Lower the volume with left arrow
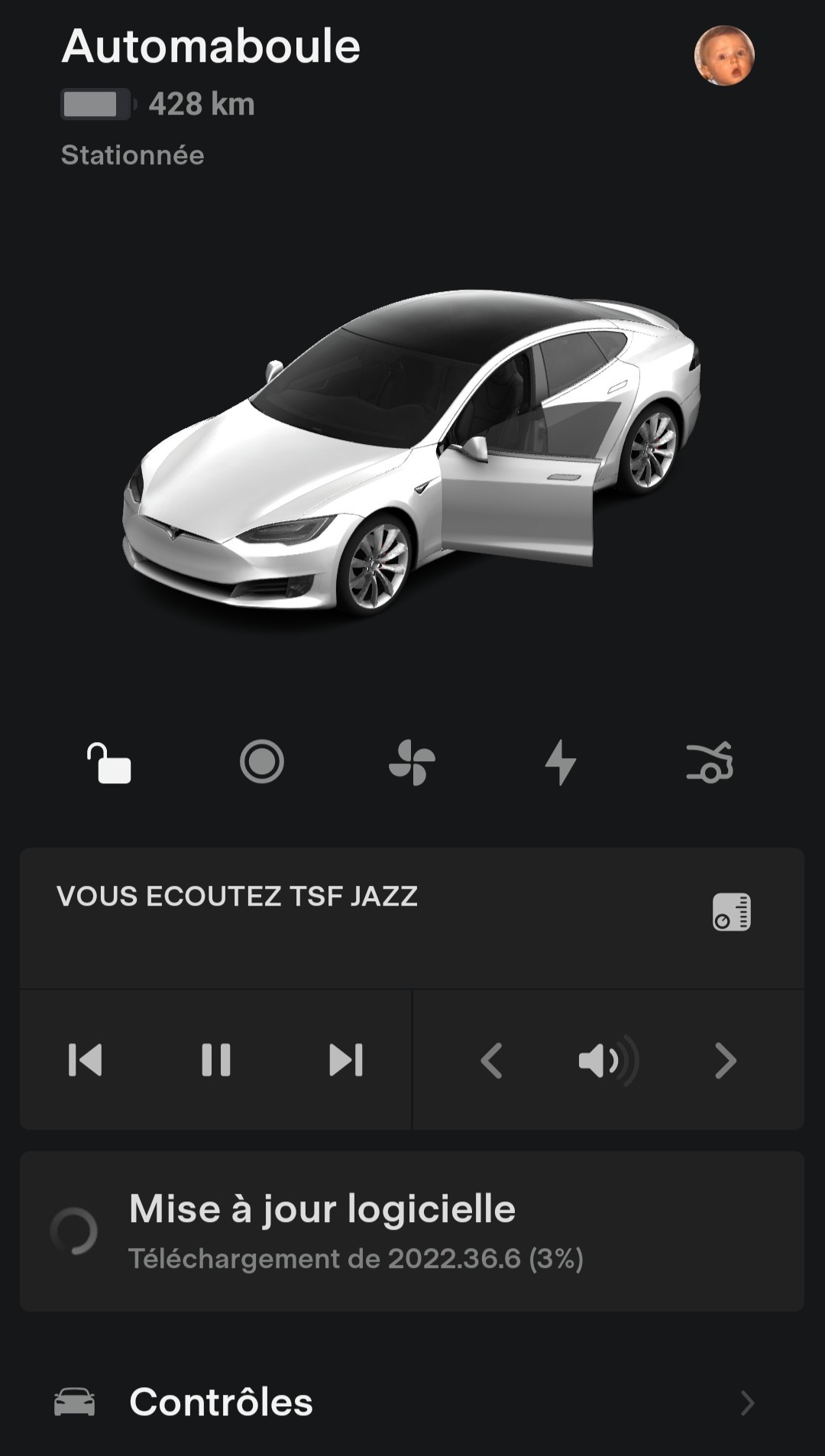The image size is (825, 1456). pyautogui.click(x=492, y=1061)
